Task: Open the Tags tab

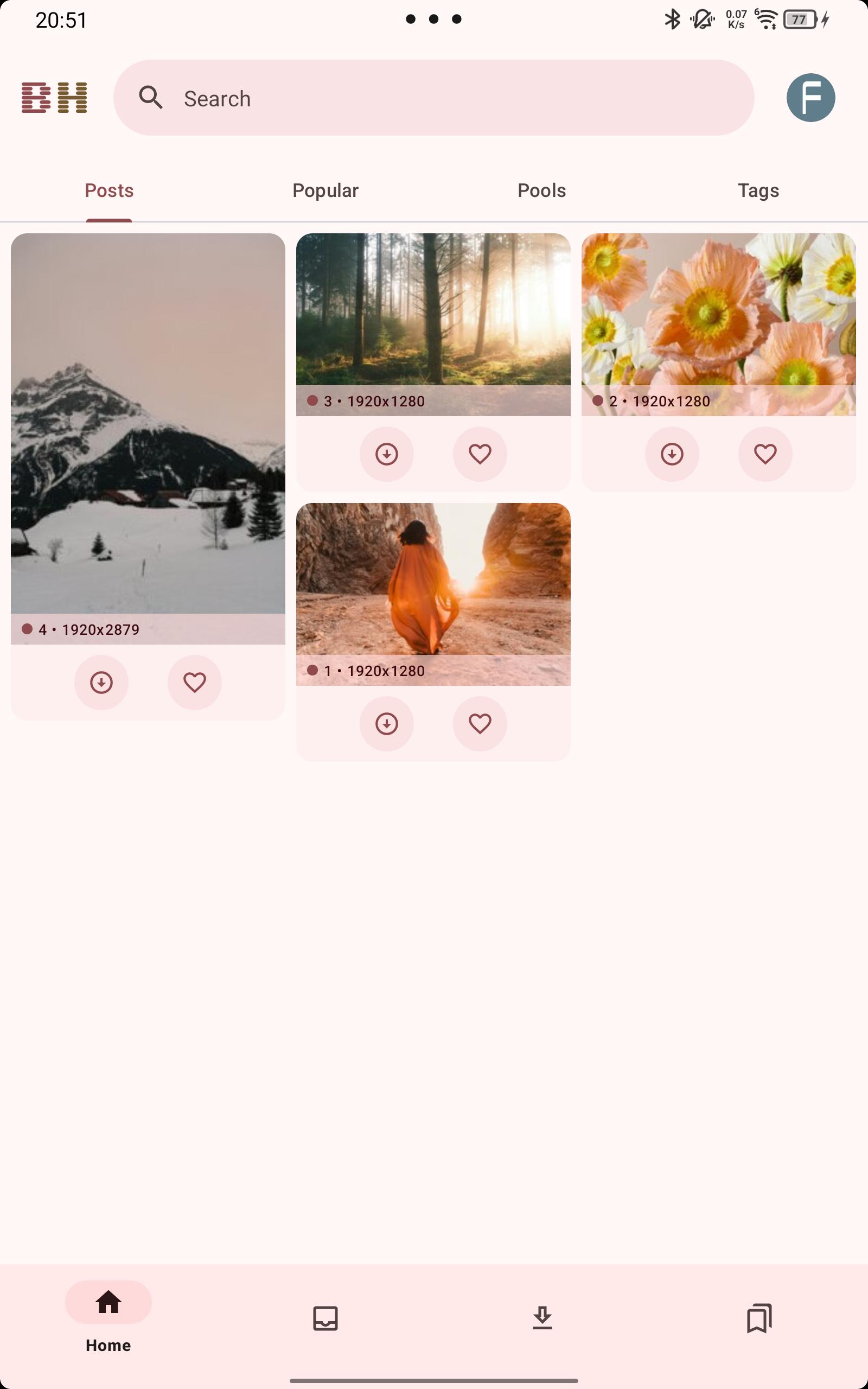Action: click(x=758, y=190)
